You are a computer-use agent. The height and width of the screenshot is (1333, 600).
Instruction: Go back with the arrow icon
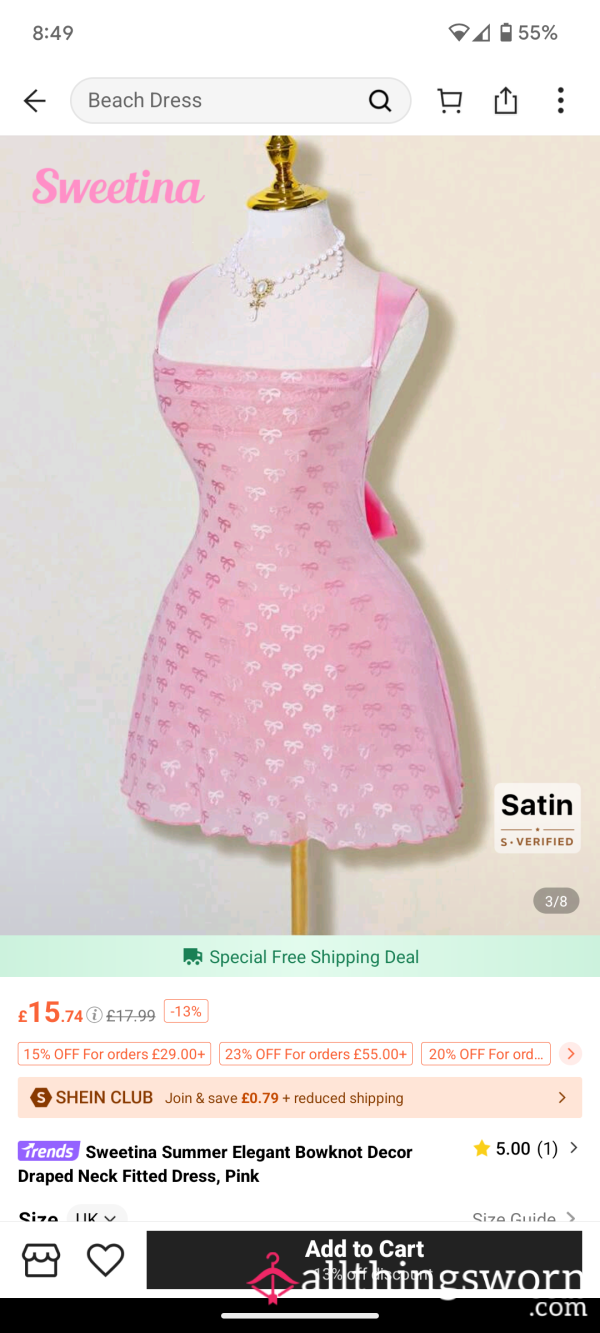pyautogui.click(x=35, y=100)
